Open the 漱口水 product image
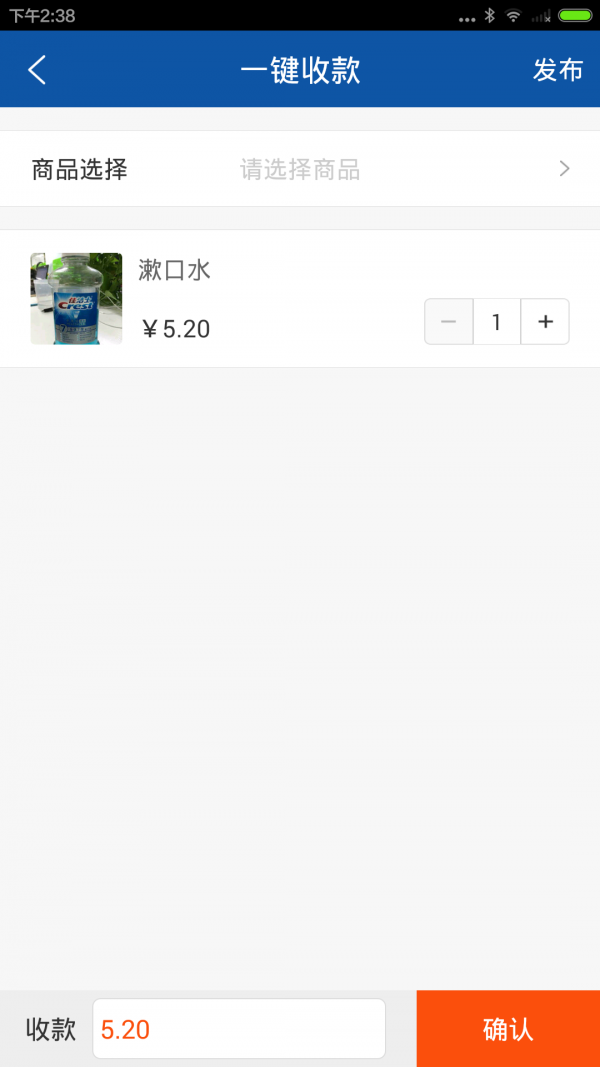The height and width of the screenshot is (1067, 600). click(x=76, y=299)
